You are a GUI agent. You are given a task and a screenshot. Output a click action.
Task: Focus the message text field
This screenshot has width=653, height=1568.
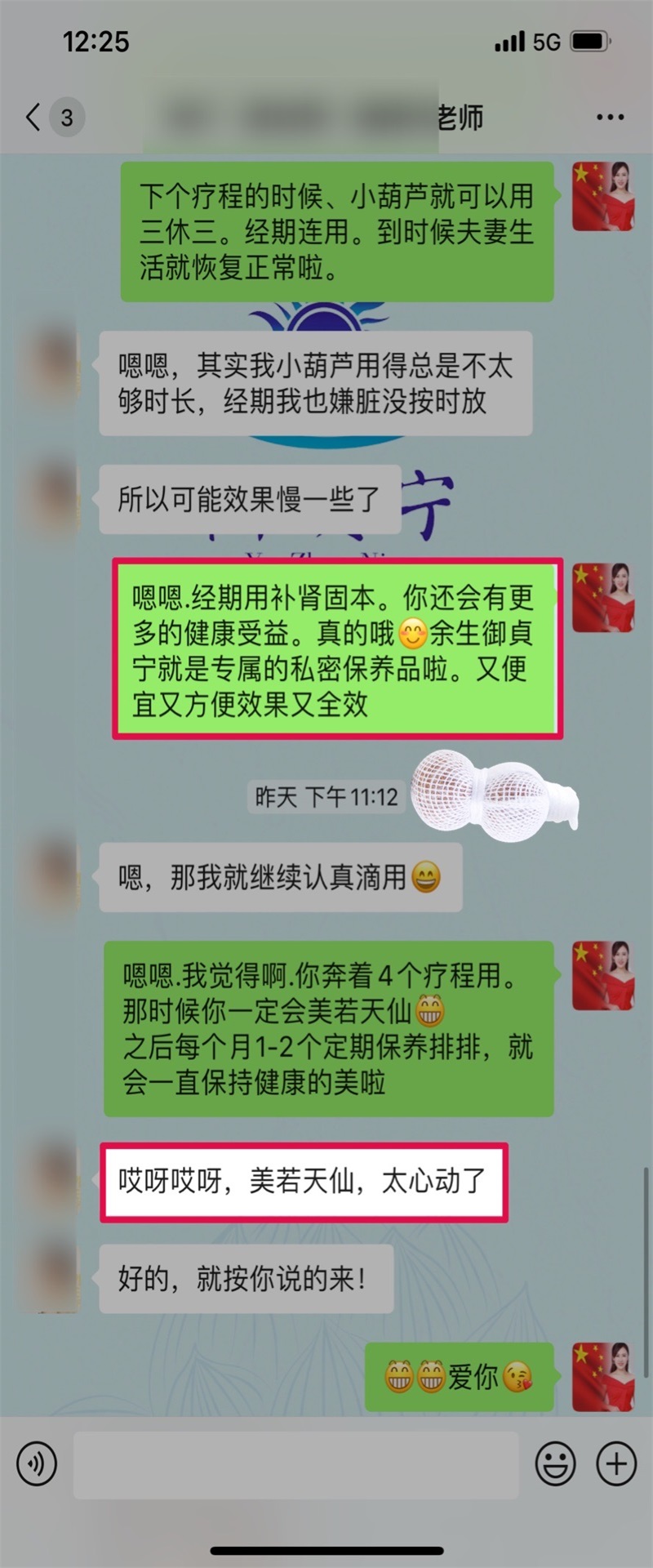(x=295, y=1464)
